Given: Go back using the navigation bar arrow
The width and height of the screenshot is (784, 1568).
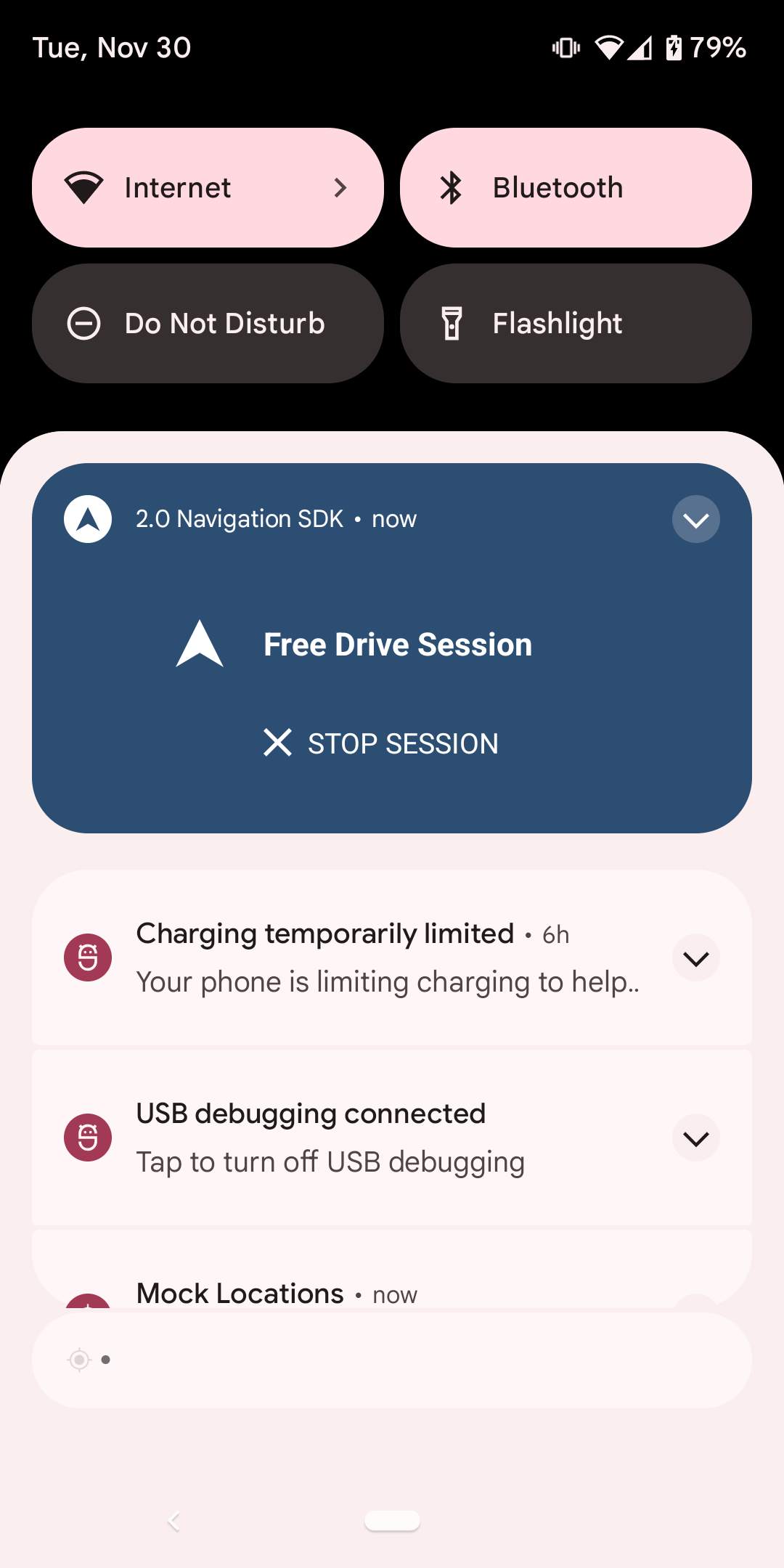Looking at the screenshot, I should 174,1521.
